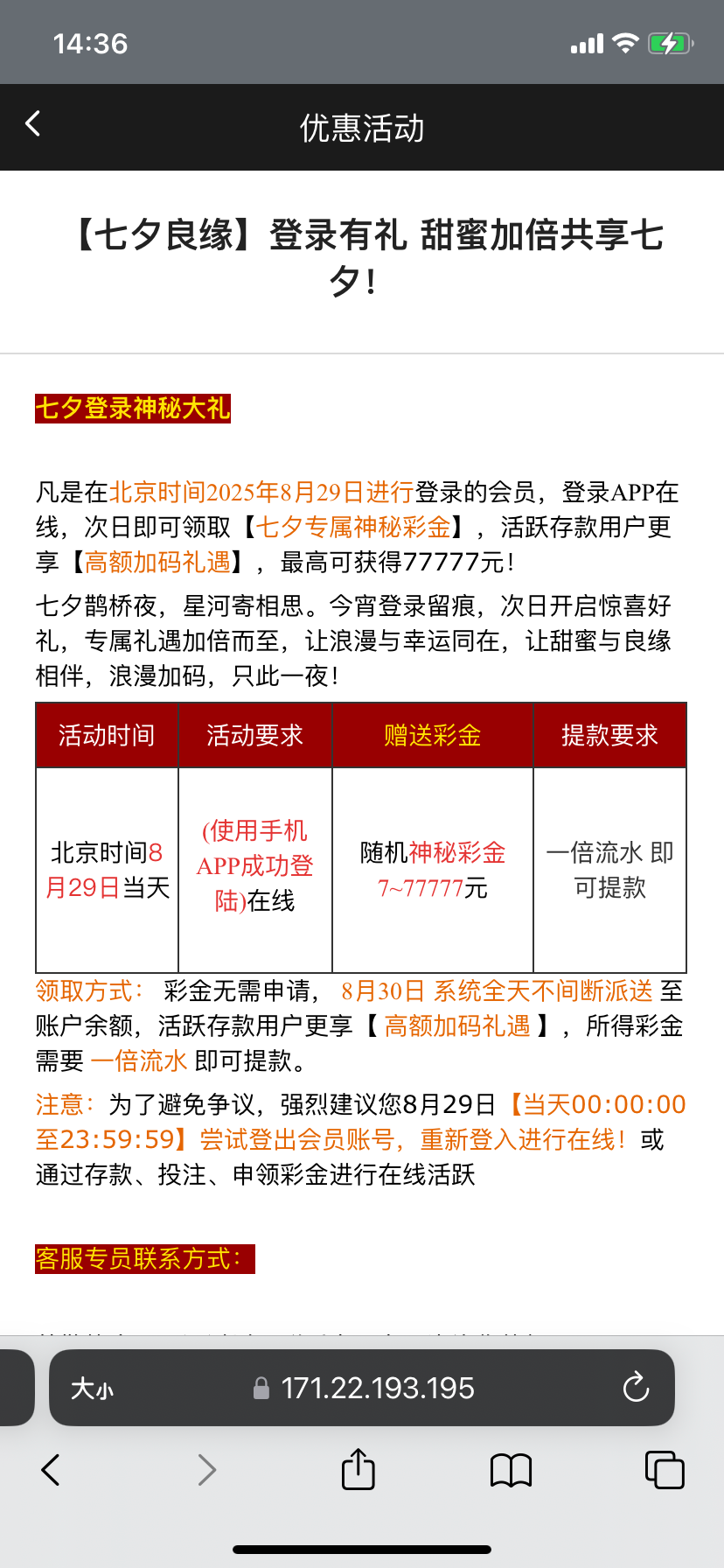Screen dimensions: 724x1568
Task: Tap the reload icon in address bar
Action: point(636,1388)
